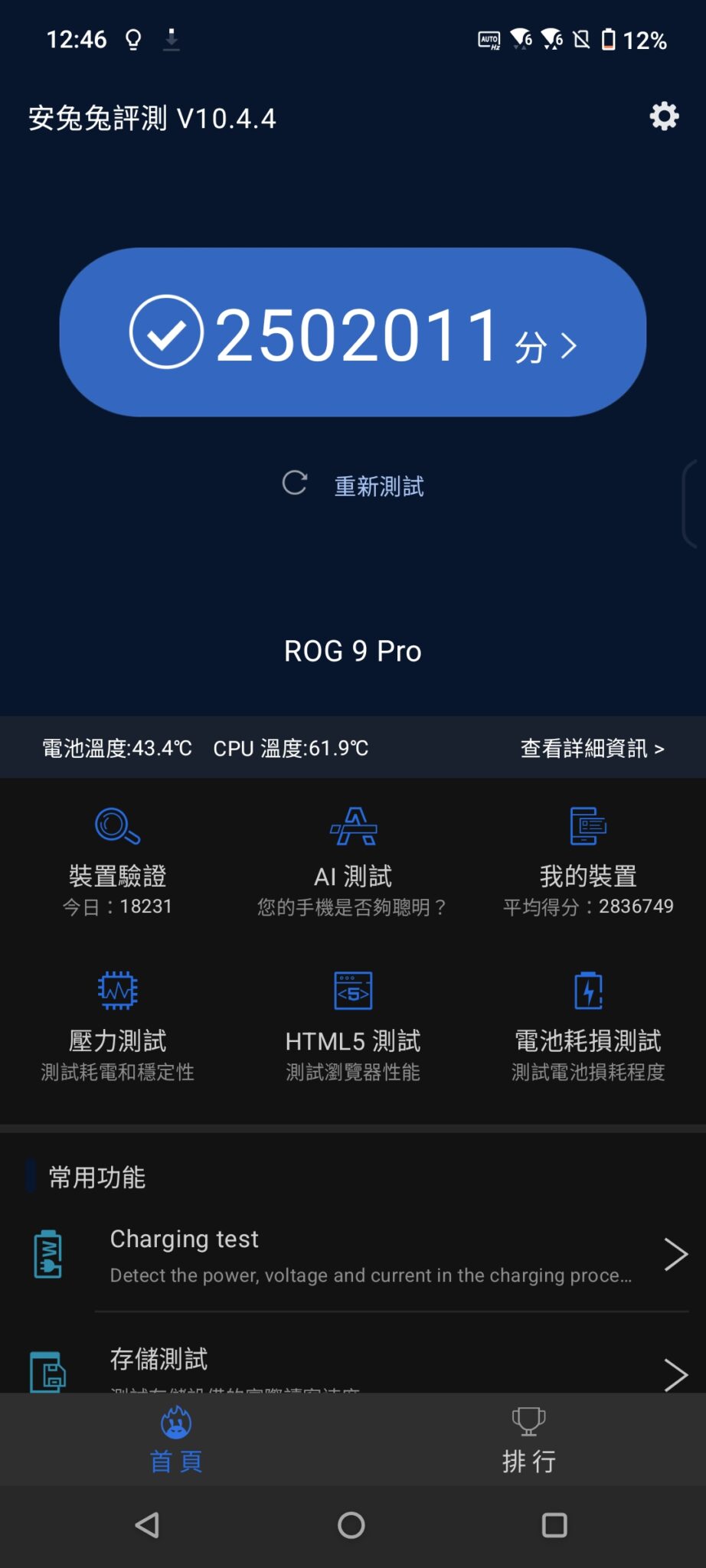The height and width of the screenshot is (1568, 706).
Task: Start the 電池耗損測試 battery wear test
Action: click(588, 1026)
